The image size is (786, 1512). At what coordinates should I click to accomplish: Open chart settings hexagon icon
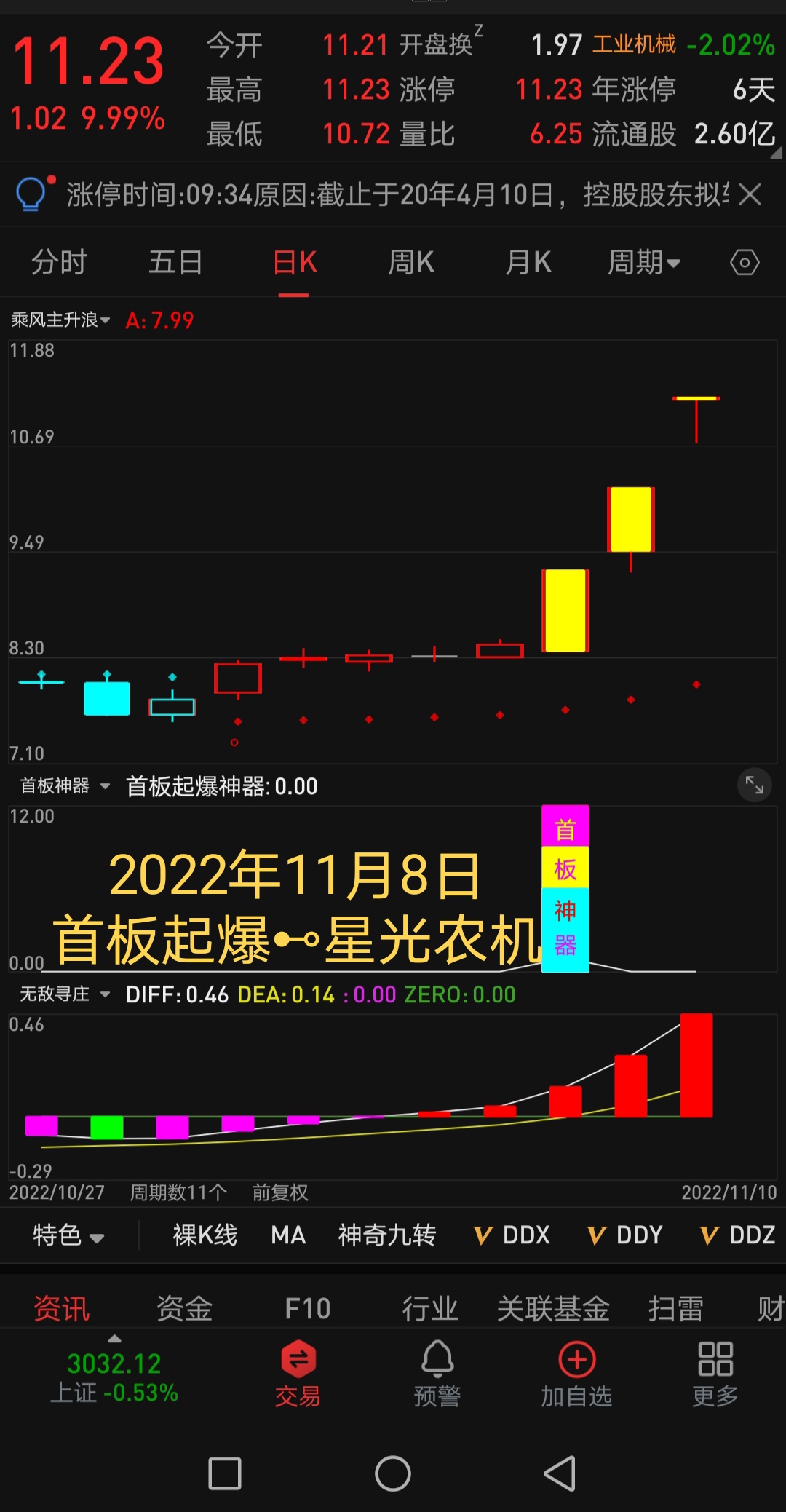pyautogui.click(x=745, y=262)
